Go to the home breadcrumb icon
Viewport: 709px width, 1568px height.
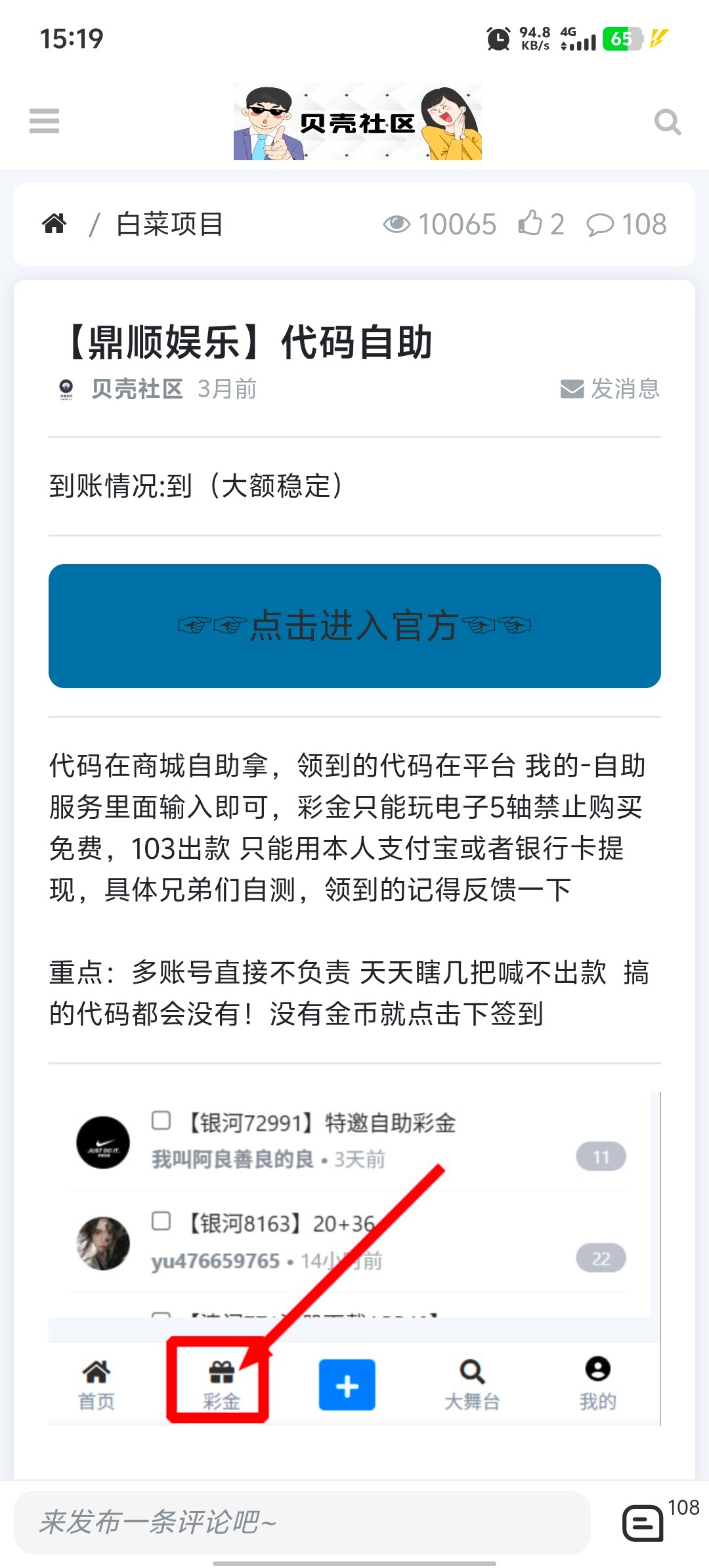pos(54,224)
